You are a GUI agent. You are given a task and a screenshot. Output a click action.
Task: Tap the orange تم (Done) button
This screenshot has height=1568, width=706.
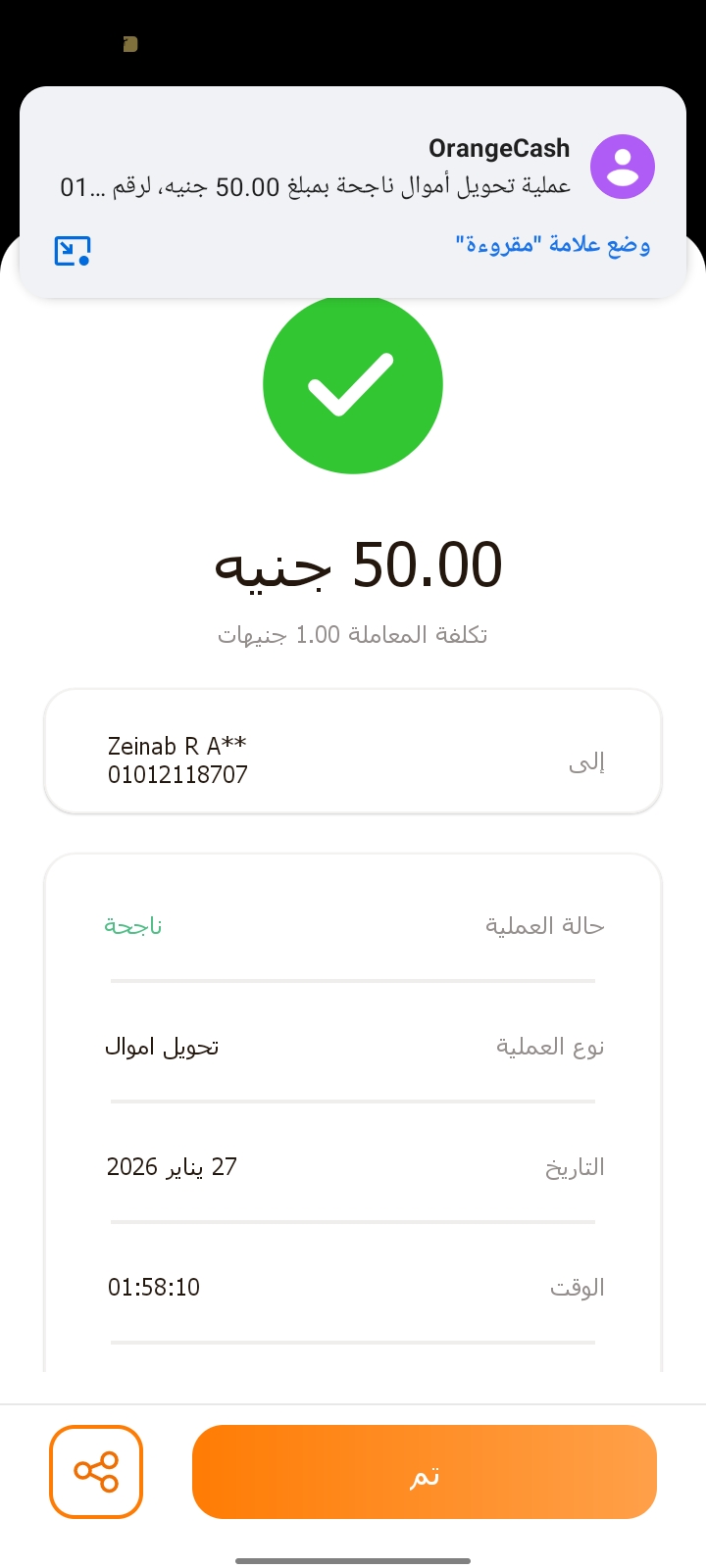coord(424,1472)
